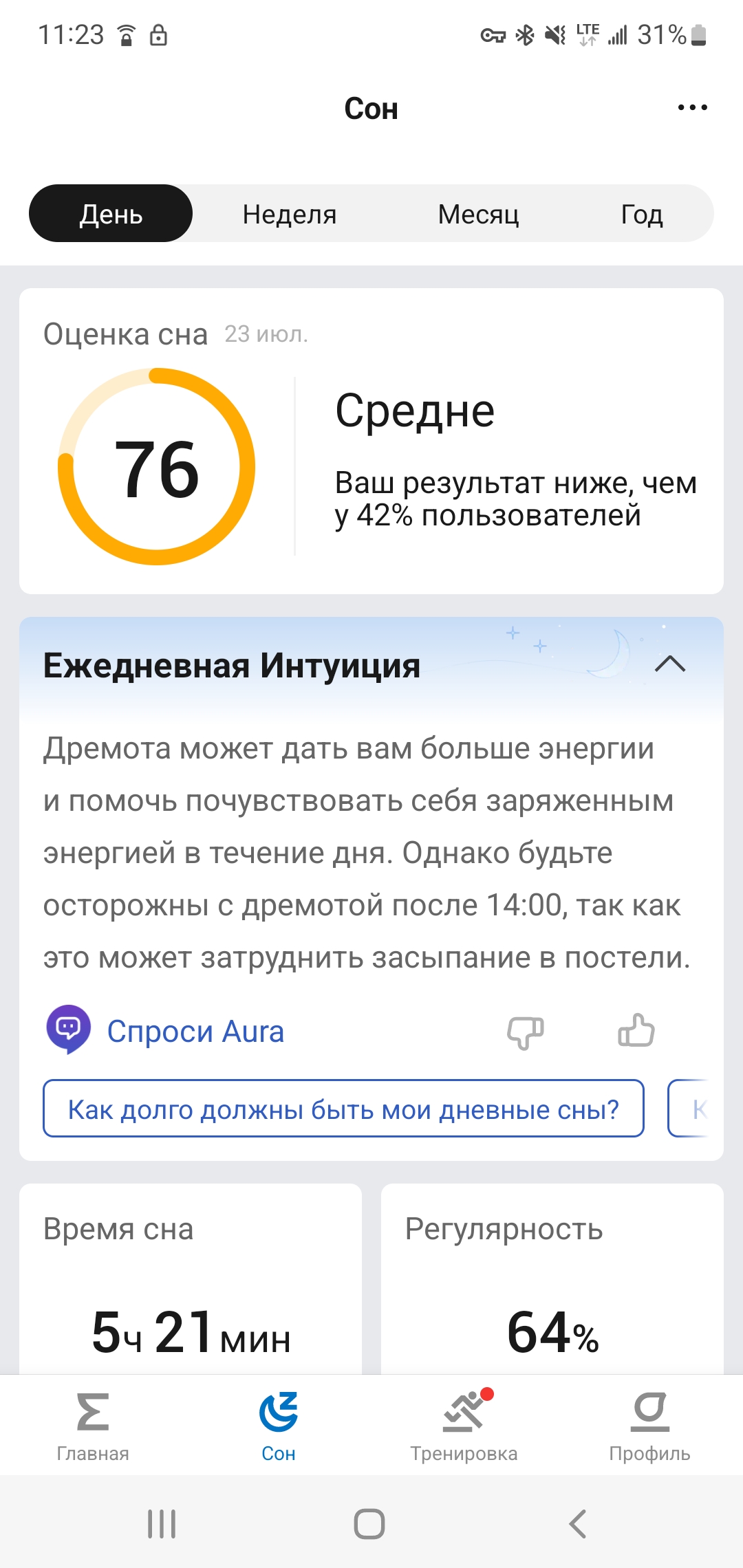743x1568 pixels.
Task: Collapse the Ежедневная Интуиция section
Action: [x=670, y=664]
